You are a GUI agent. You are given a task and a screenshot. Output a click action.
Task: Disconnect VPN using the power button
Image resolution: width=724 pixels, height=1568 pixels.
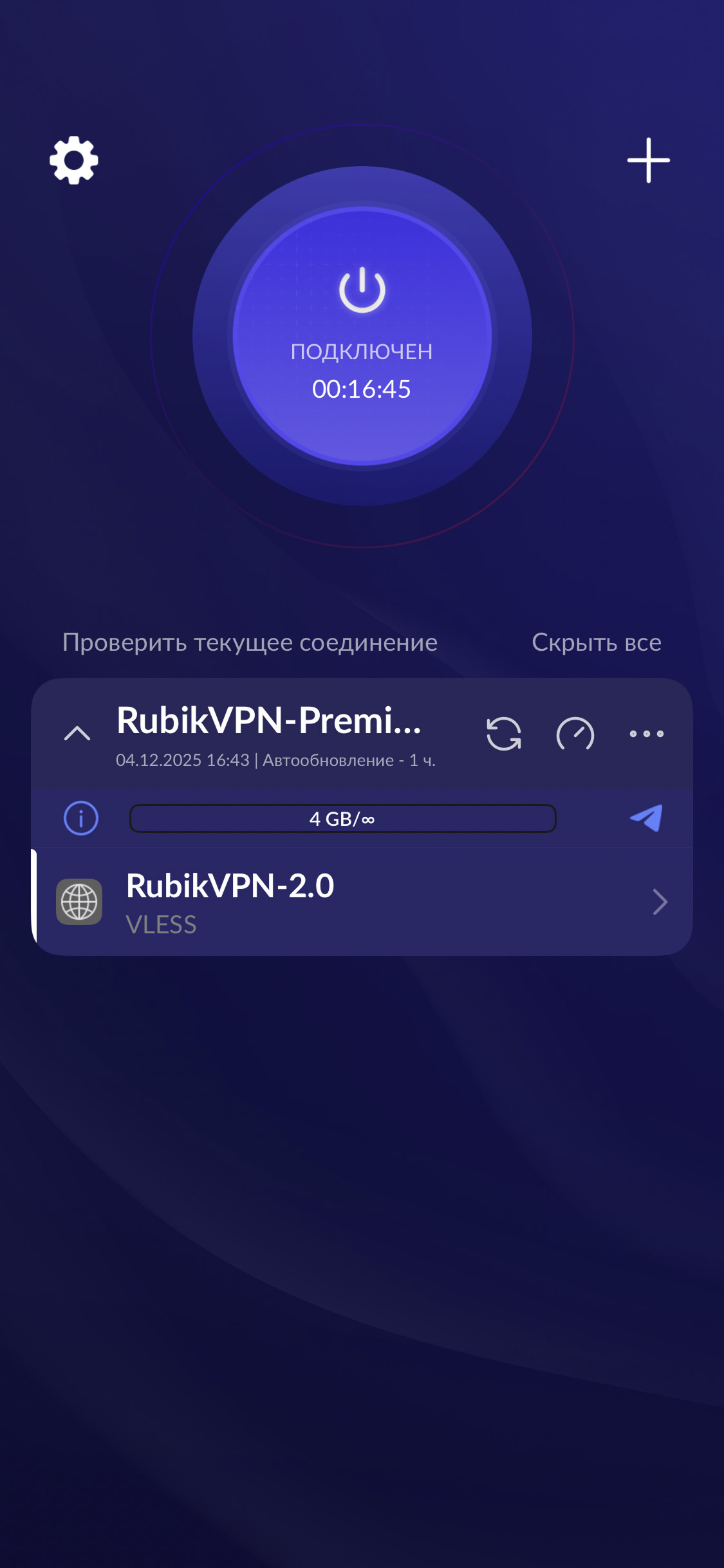pyautogui.click(x=362, y=335)
